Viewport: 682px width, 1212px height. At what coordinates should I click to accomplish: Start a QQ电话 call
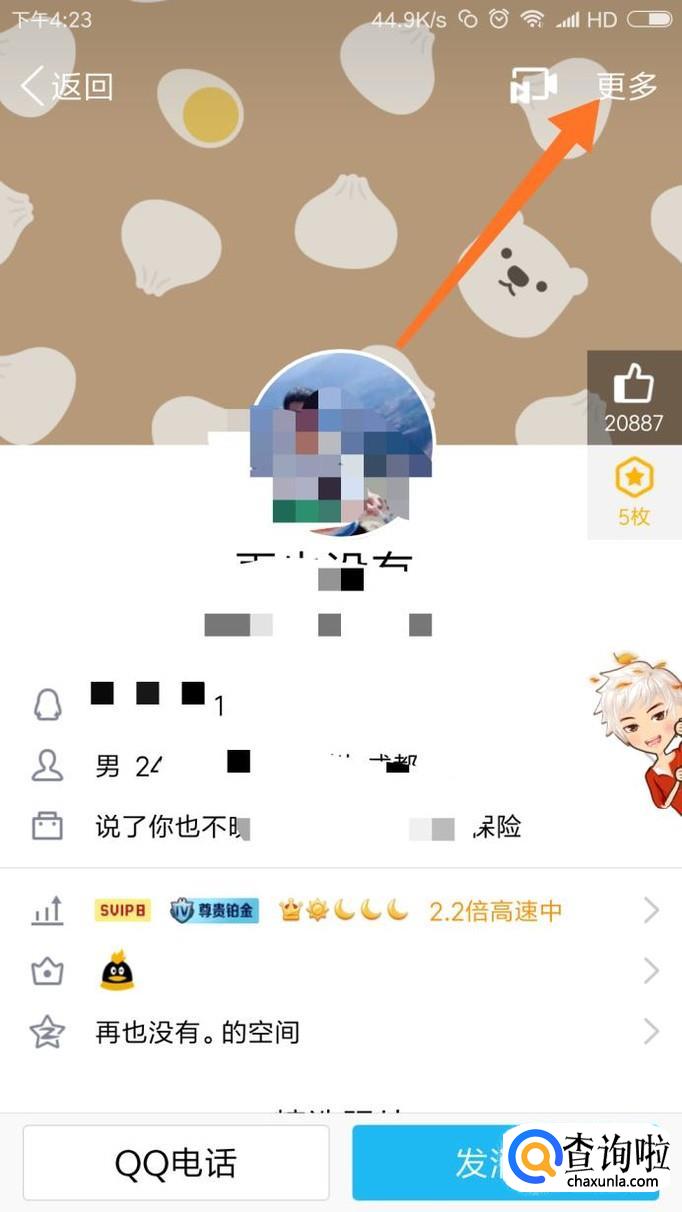click(176, 1163)
